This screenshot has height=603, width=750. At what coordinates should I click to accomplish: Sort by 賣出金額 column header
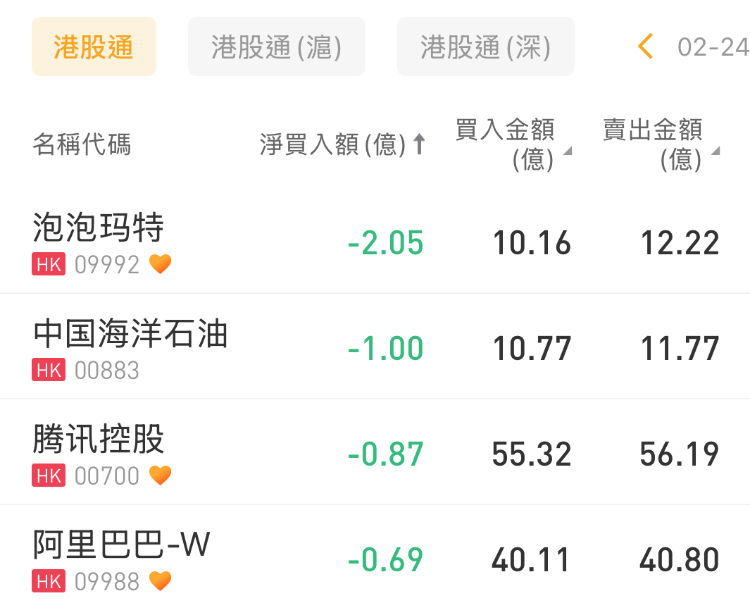tap(659, 144)
